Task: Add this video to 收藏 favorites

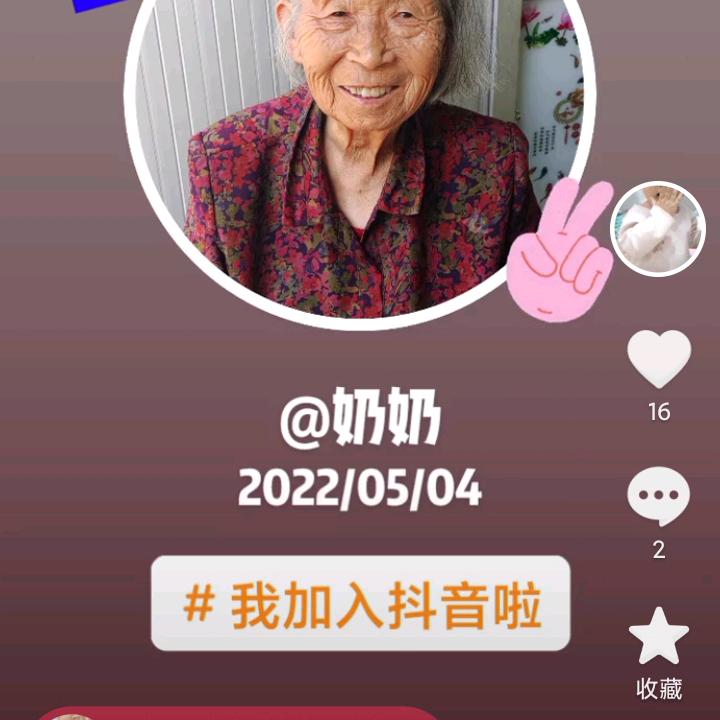Action: click(659, 638)
